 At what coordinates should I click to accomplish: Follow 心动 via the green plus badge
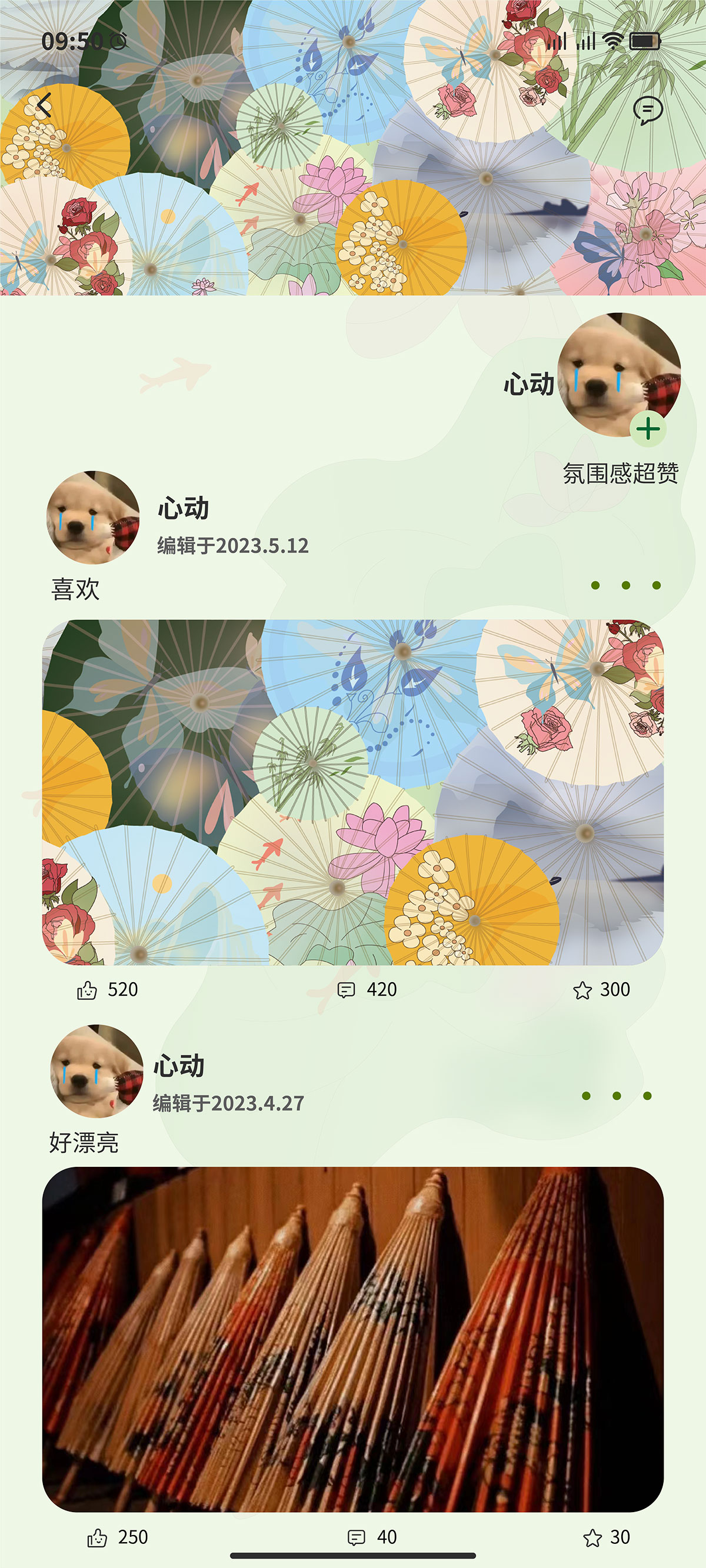pos(648,429)
